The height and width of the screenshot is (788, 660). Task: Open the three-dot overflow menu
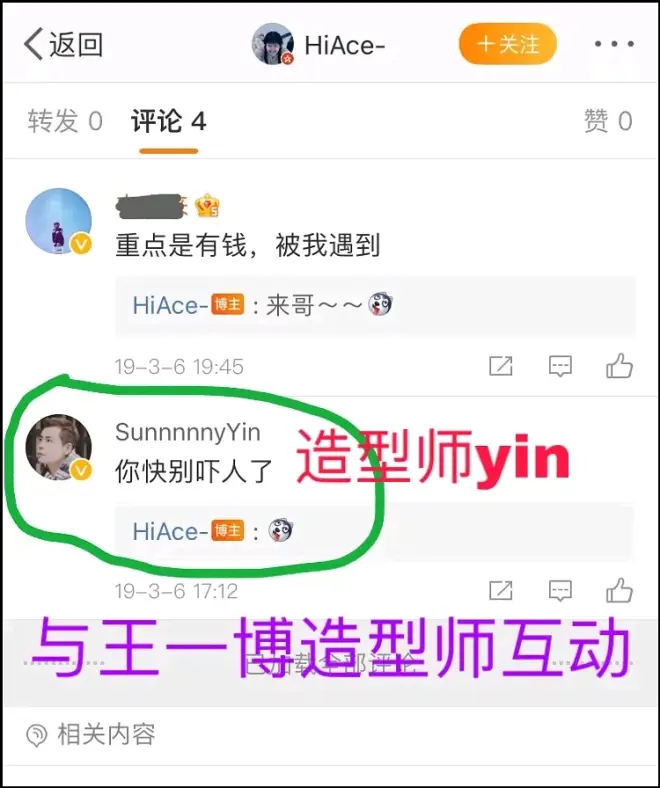coord(615,44)
